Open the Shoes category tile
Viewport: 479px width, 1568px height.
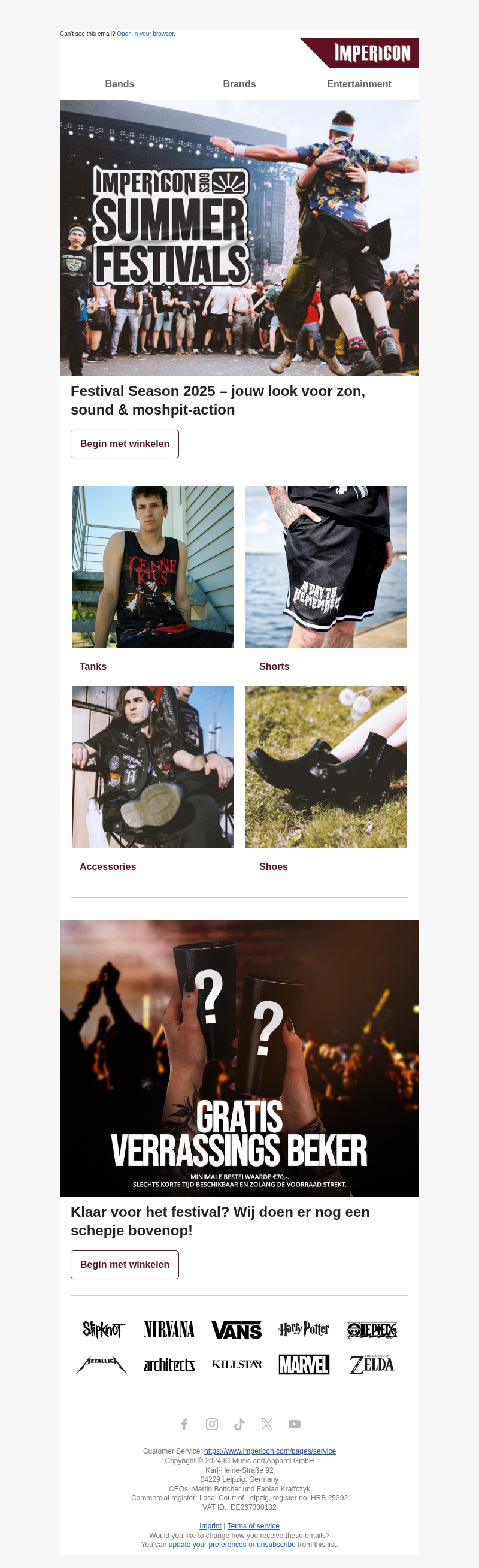[326, 766]
